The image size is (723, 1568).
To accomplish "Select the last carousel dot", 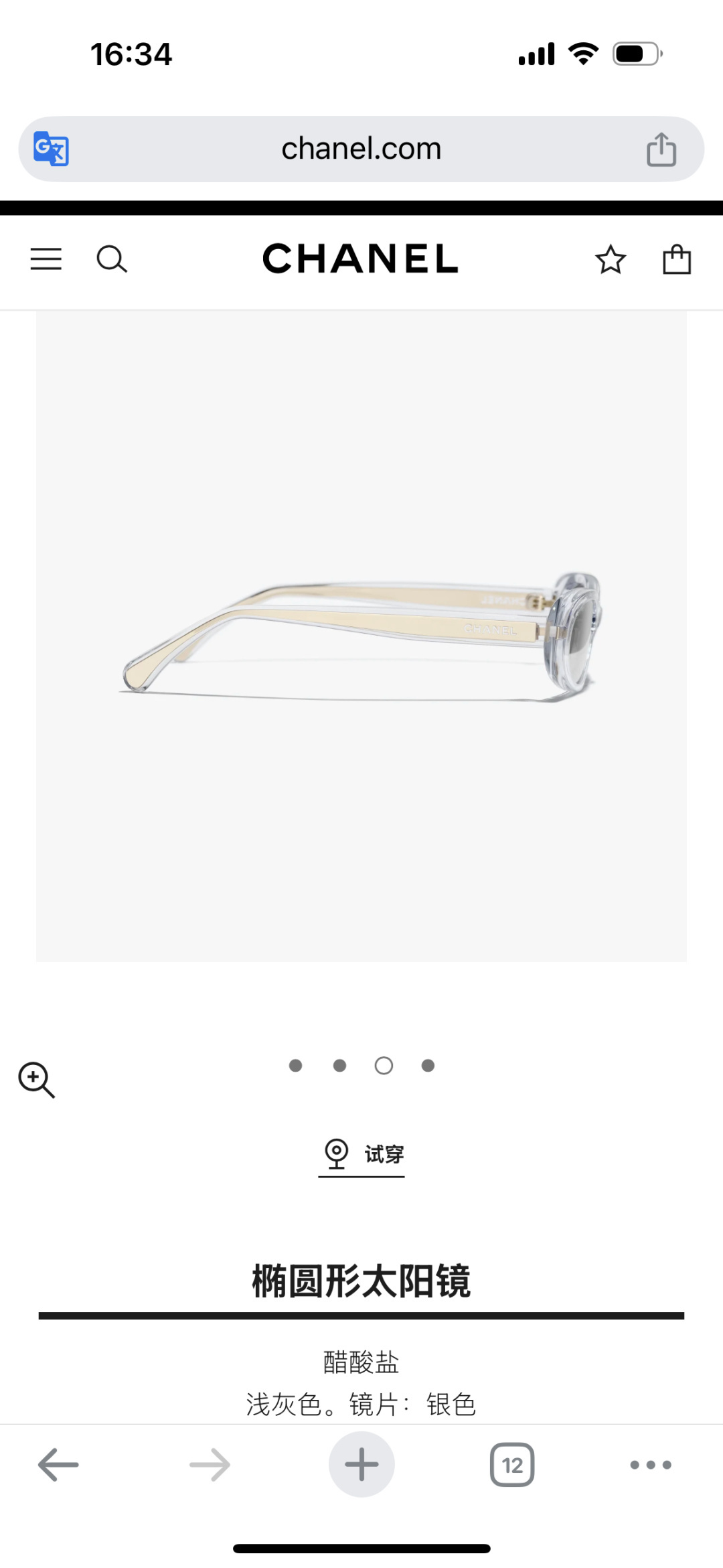I will tap(427, 1066).
